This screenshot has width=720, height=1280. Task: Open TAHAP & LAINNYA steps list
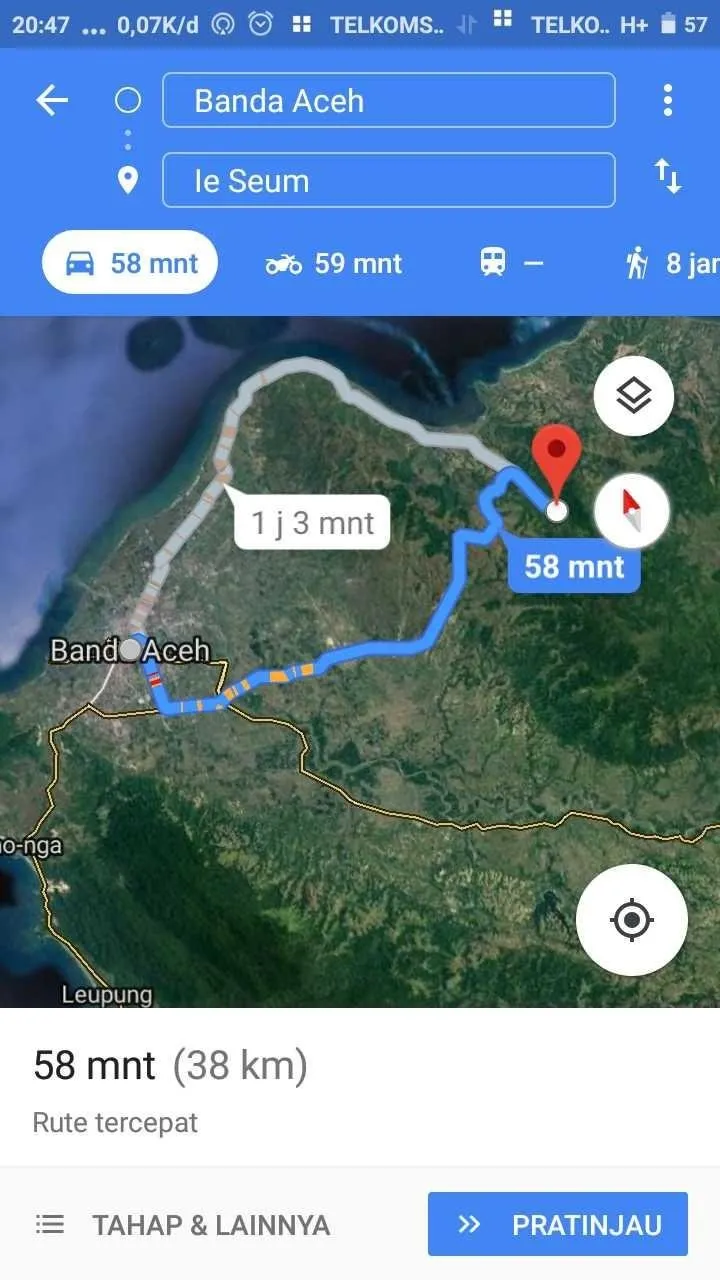tap(182, 1225)
